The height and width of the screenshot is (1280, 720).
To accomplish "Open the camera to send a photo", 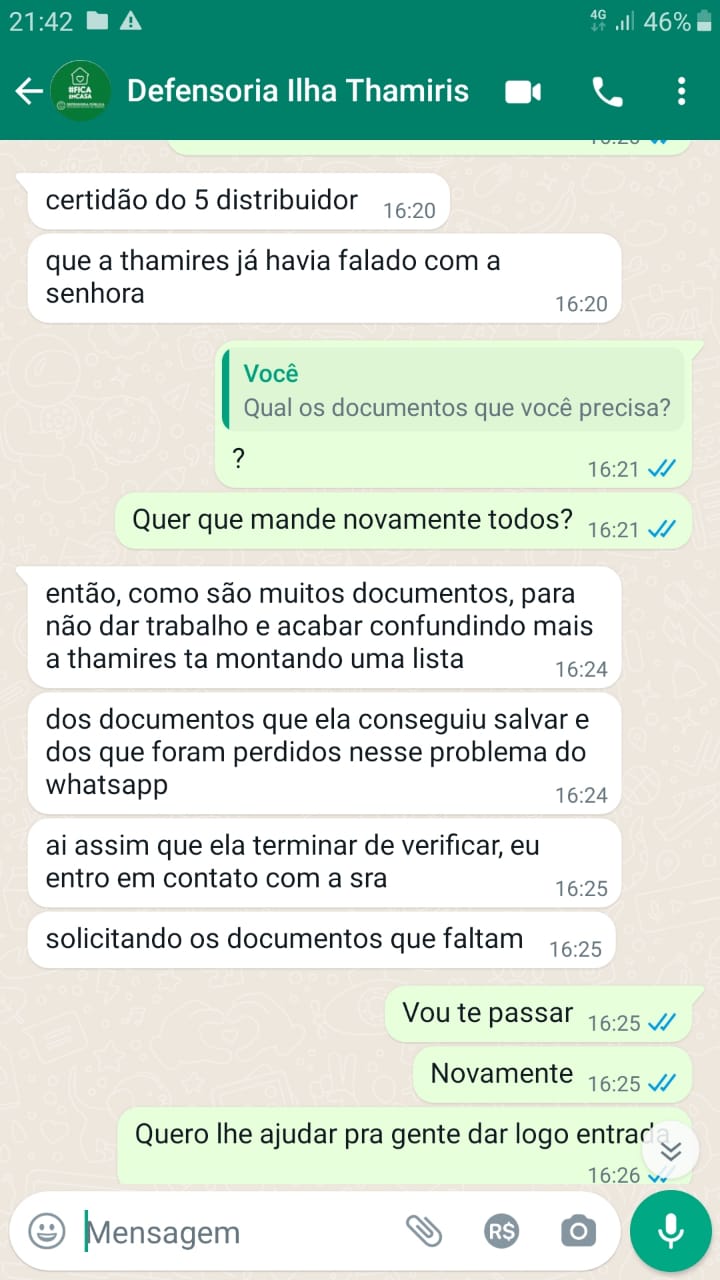I will point(577,1231).
